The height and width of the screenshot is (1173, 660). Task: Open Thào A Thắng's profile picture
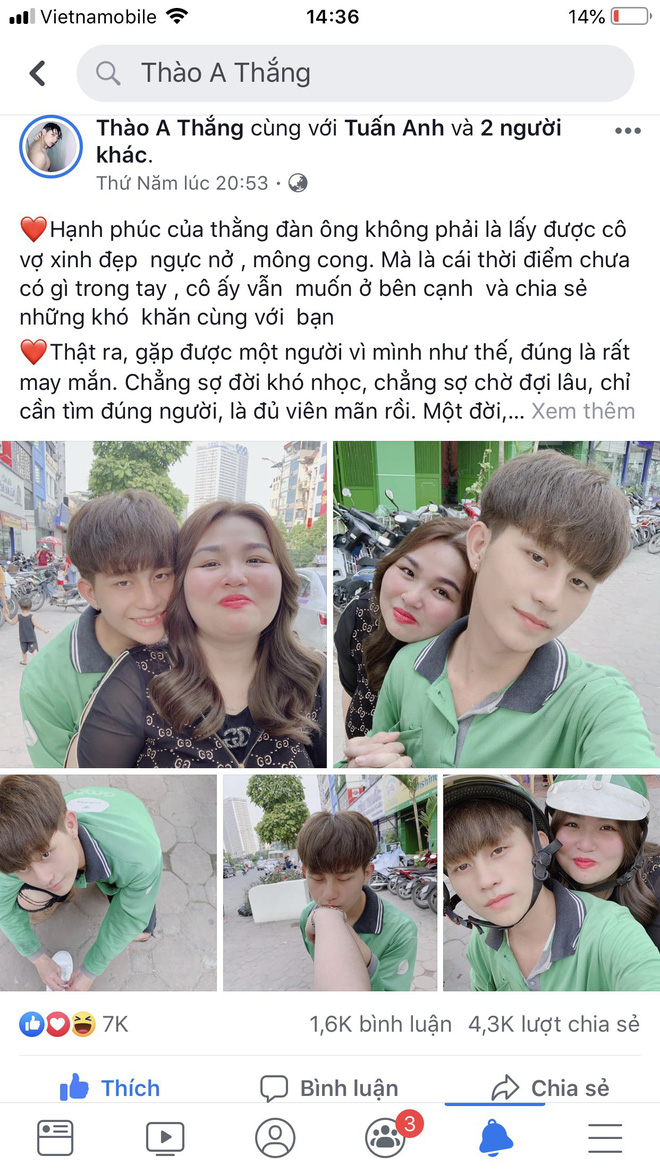click(50, 146)
